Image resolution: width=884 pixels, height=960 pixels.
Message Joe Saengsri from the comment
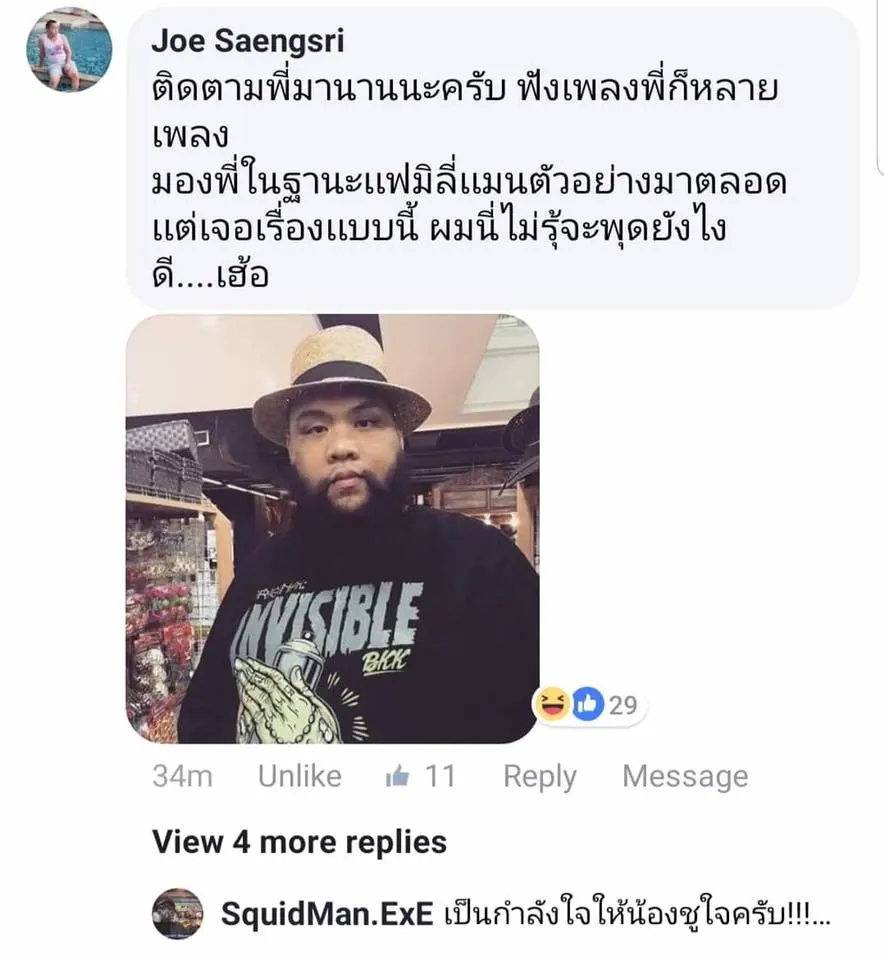click(x=684, y=776)
